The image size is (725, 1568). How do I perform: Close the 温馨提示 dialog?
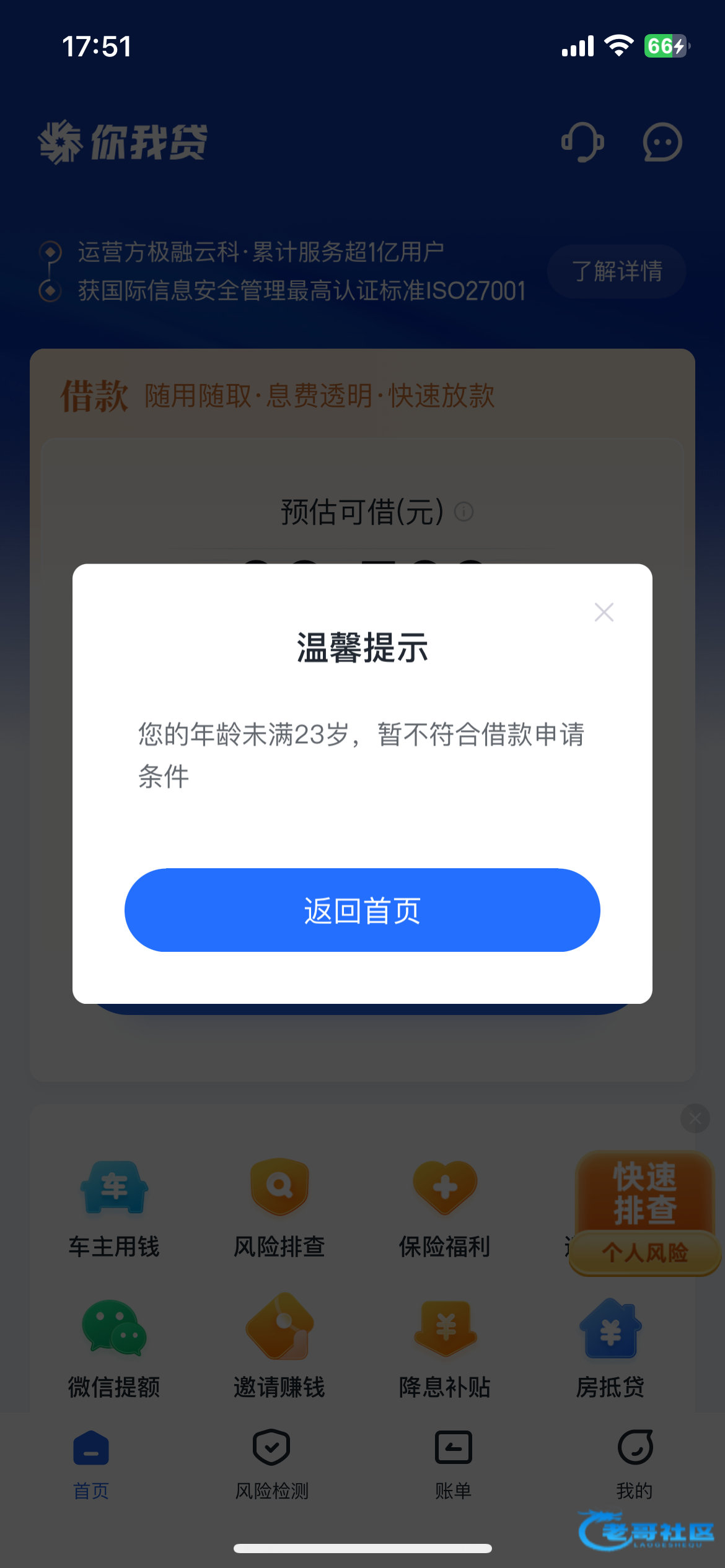point(604,612)
